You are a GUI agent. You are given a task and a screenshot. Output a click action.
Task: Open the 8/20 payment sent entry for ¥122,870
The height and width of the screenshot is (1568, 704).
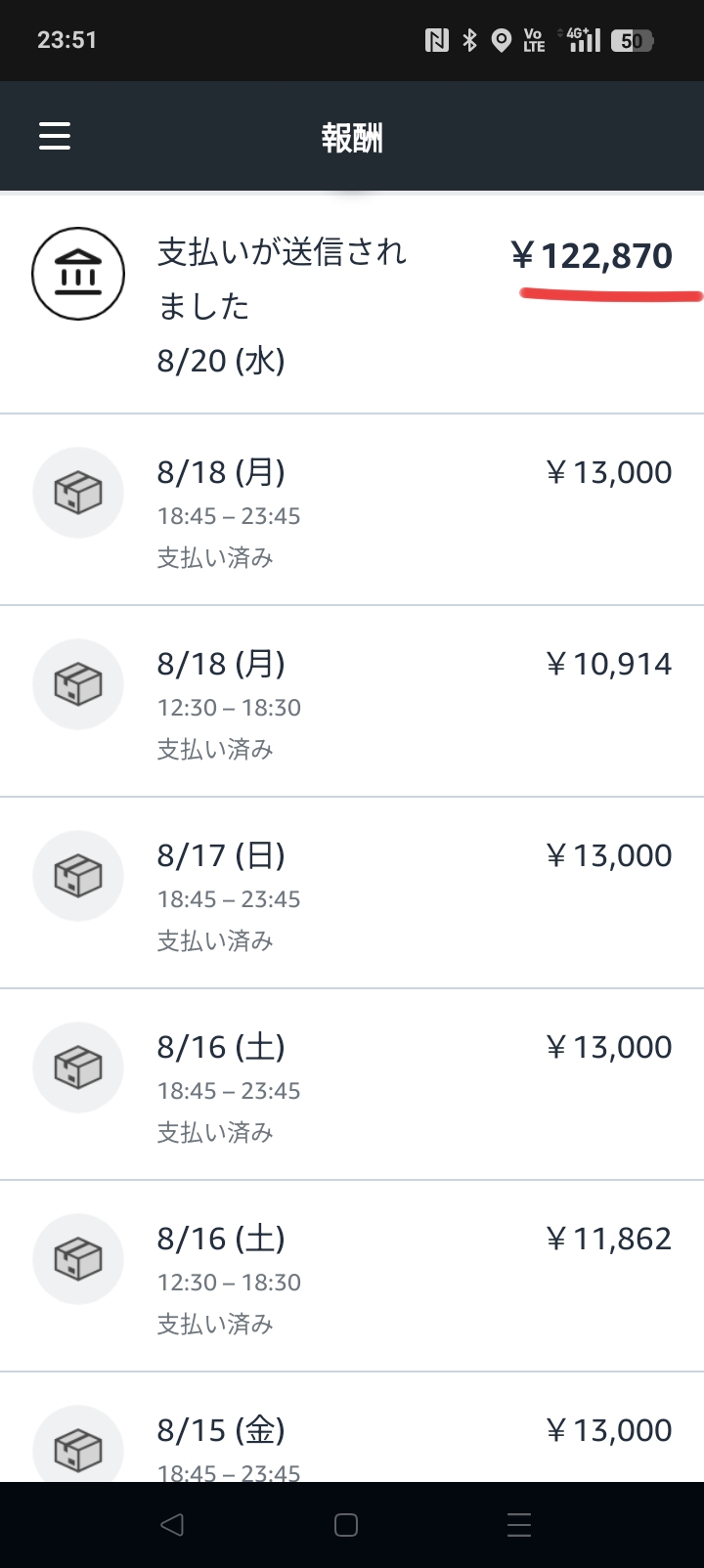pos(352,304)
